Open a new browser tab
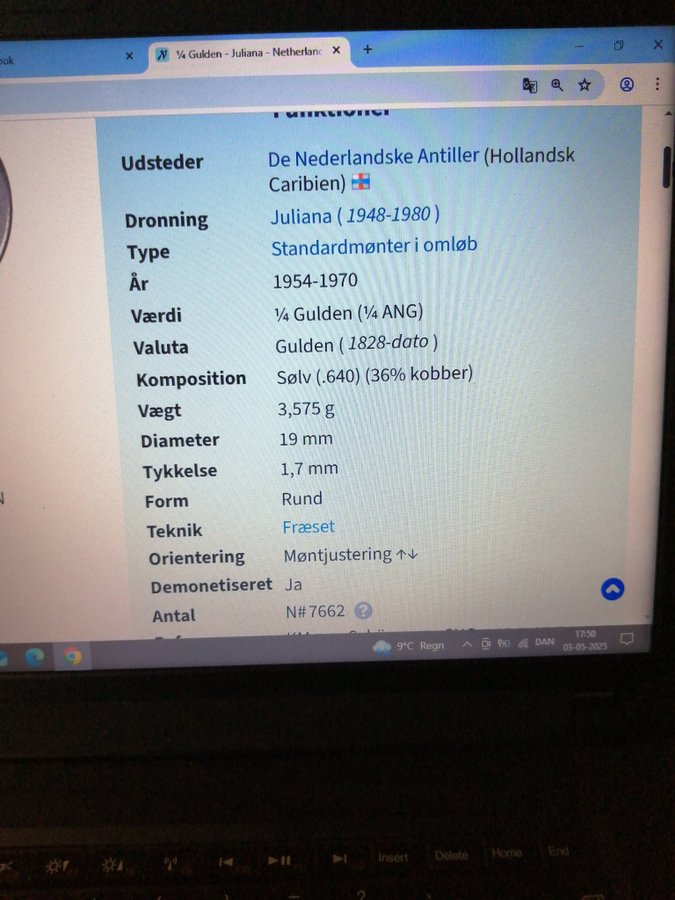The image size is (675, 900). click(368, 49)
